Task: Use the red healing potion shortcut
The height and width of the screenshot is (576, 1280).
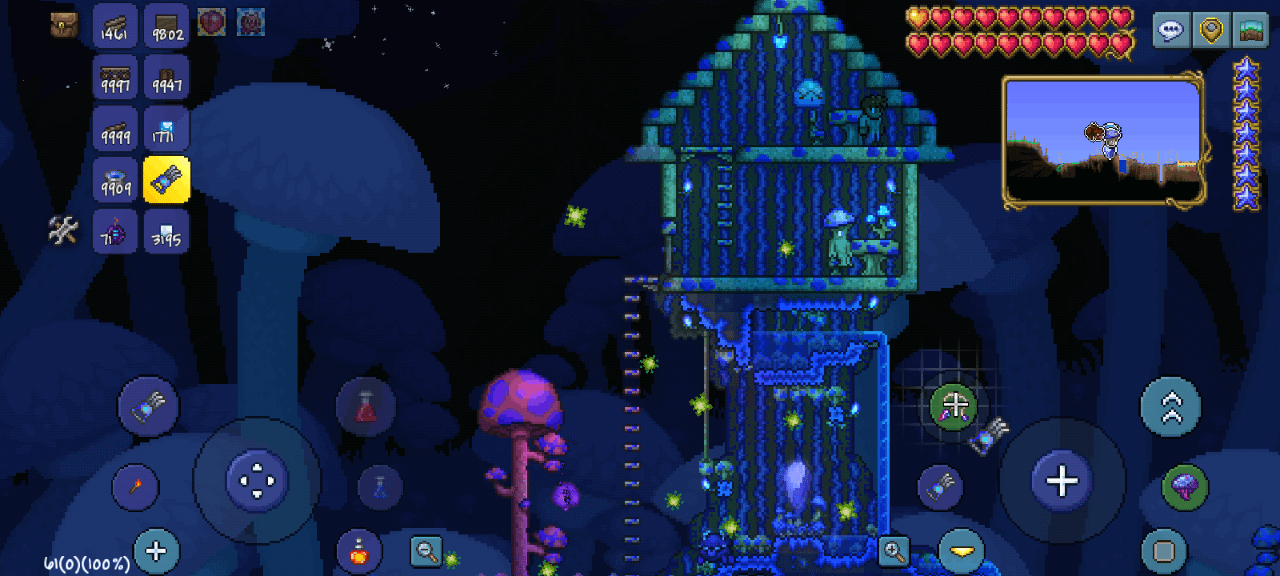Action: (x=366, y=406)
